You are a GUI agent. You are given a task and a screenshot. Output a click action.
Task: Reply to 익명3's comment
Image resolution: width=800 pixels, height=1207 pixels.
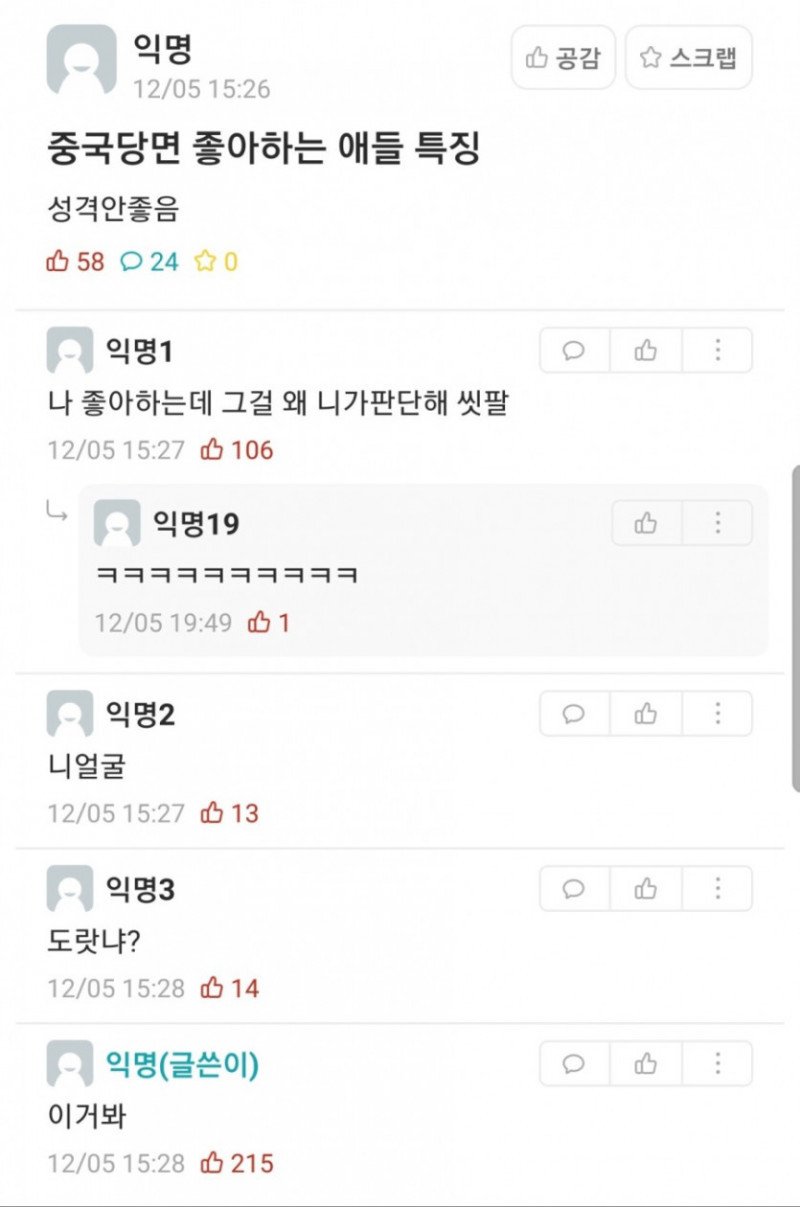574,888
